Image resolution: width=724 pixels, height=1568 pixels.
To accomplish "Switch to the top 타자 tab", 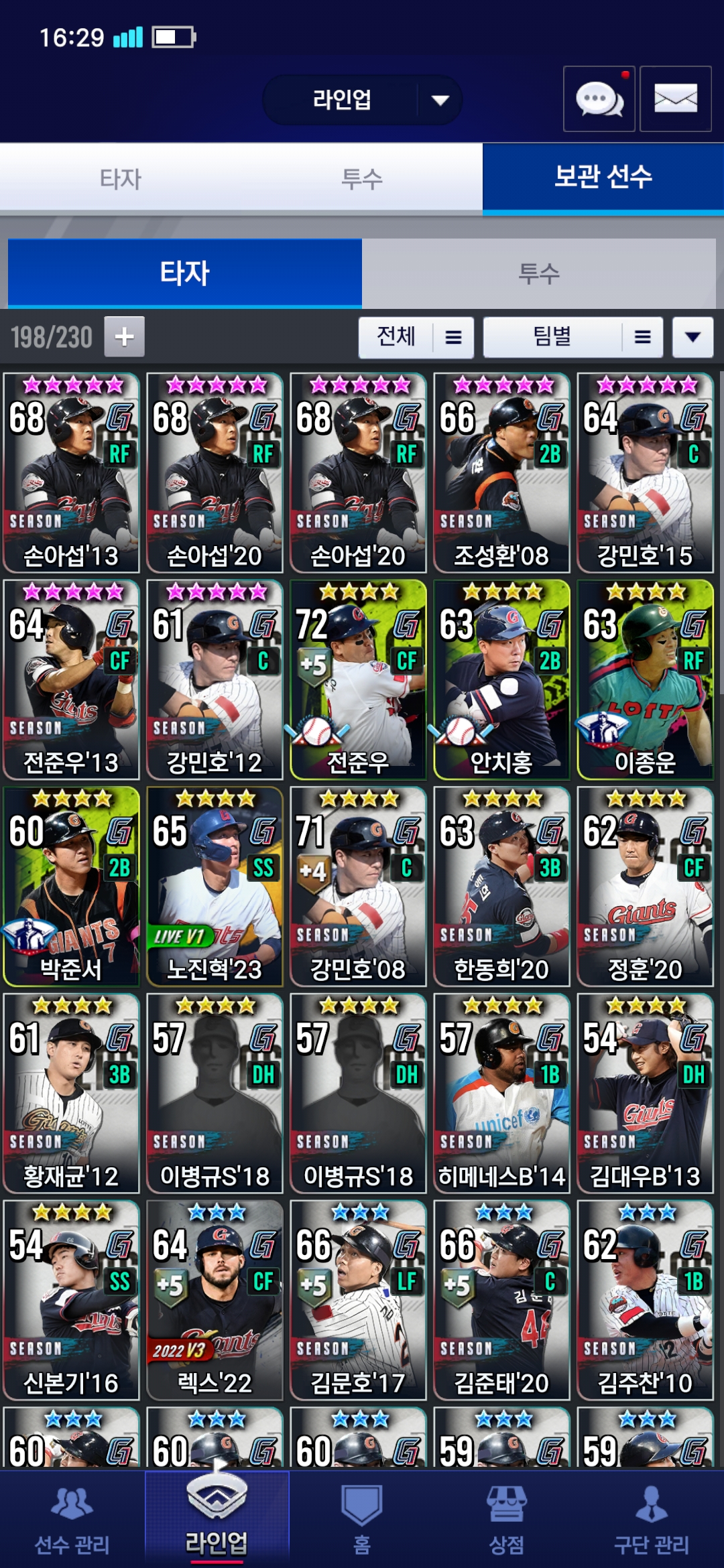I will (121, 178).
